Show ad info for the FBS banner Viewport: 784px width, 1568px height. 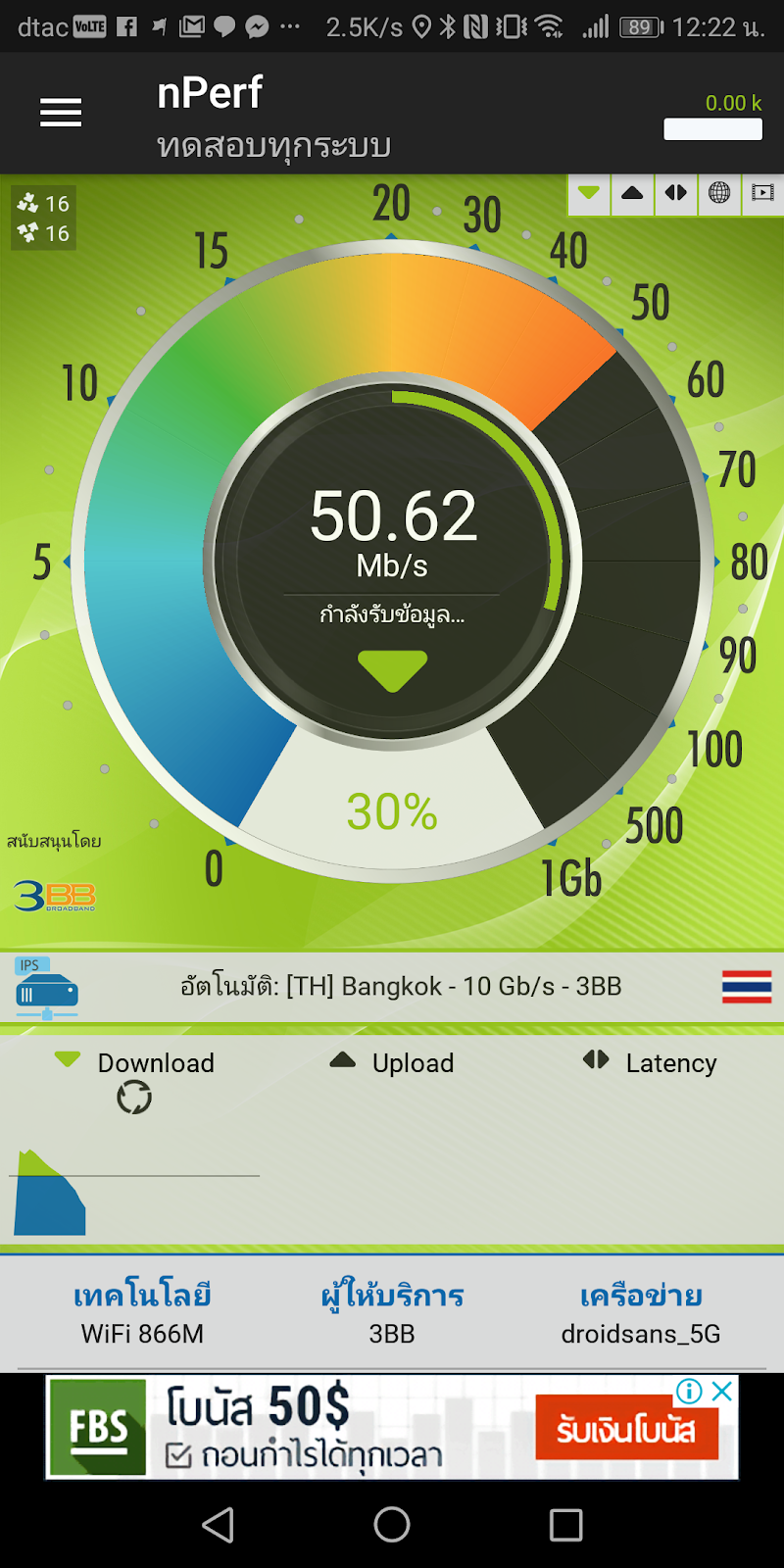(690, 1391)
